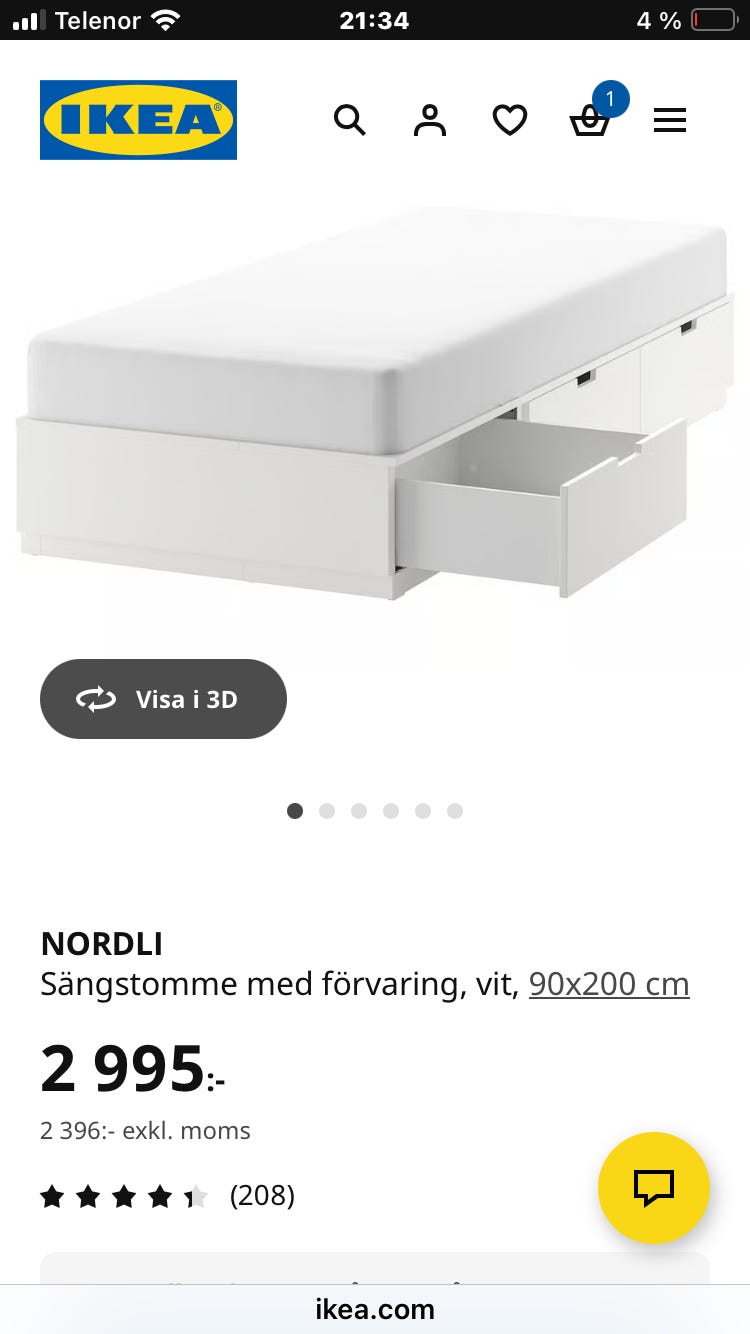The width and height of the screenshot is (750, 1334).
Task: Open the search magnifier icon
Action: pyautogui.click(x=349, y=121)
